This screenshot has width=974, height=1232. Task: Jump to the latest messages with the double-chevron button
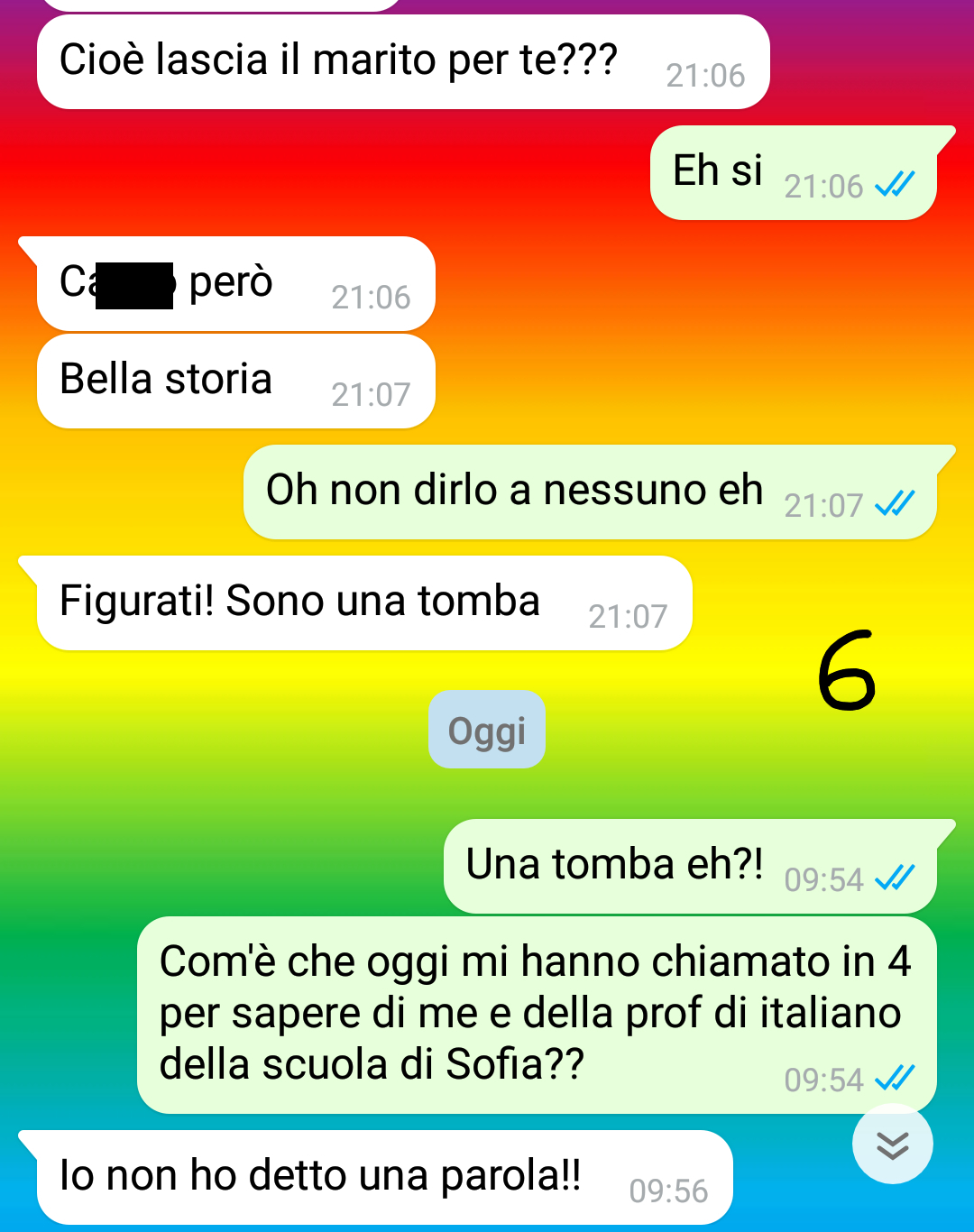[892, 1145]
